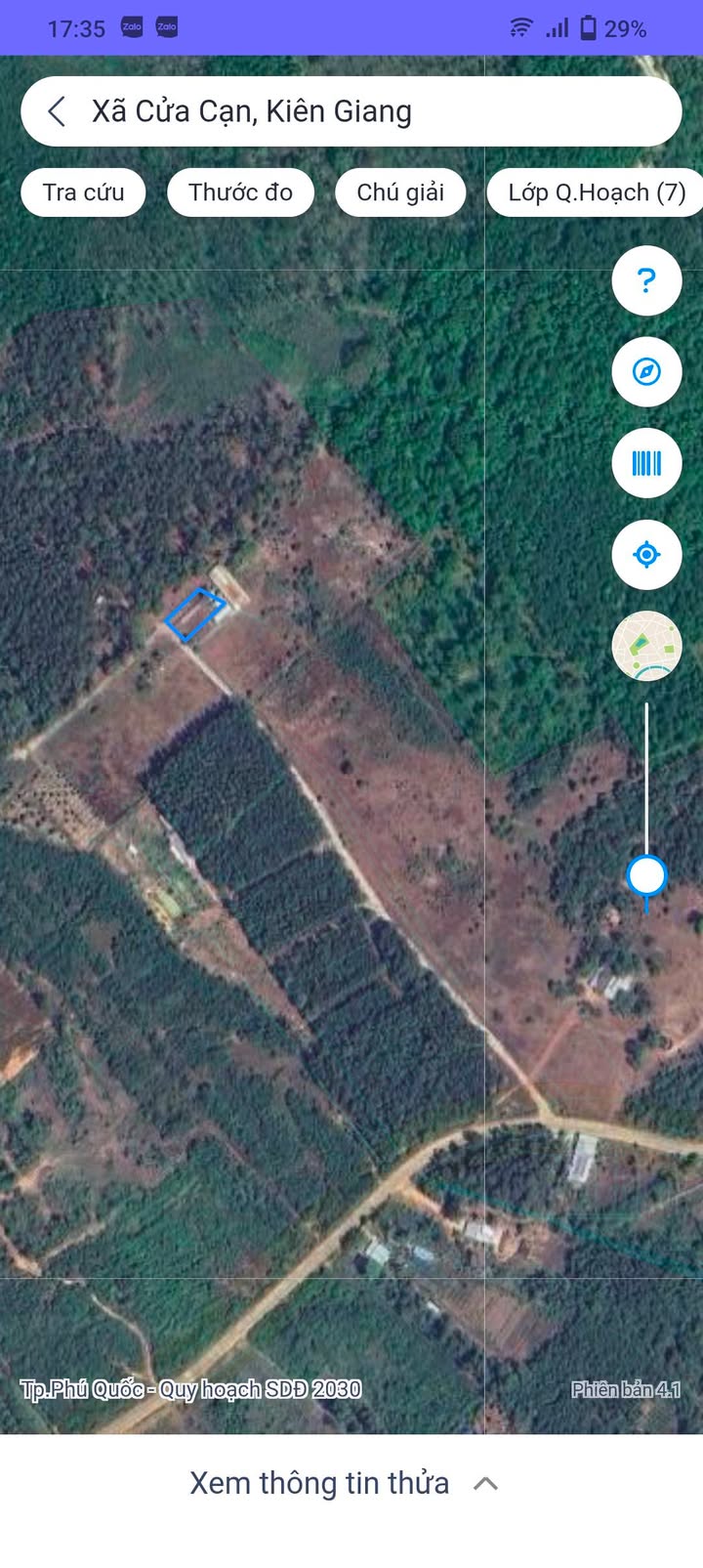Select the blue outlined land parcel
The image size is (703, 1568).
[x=195, y=614]
